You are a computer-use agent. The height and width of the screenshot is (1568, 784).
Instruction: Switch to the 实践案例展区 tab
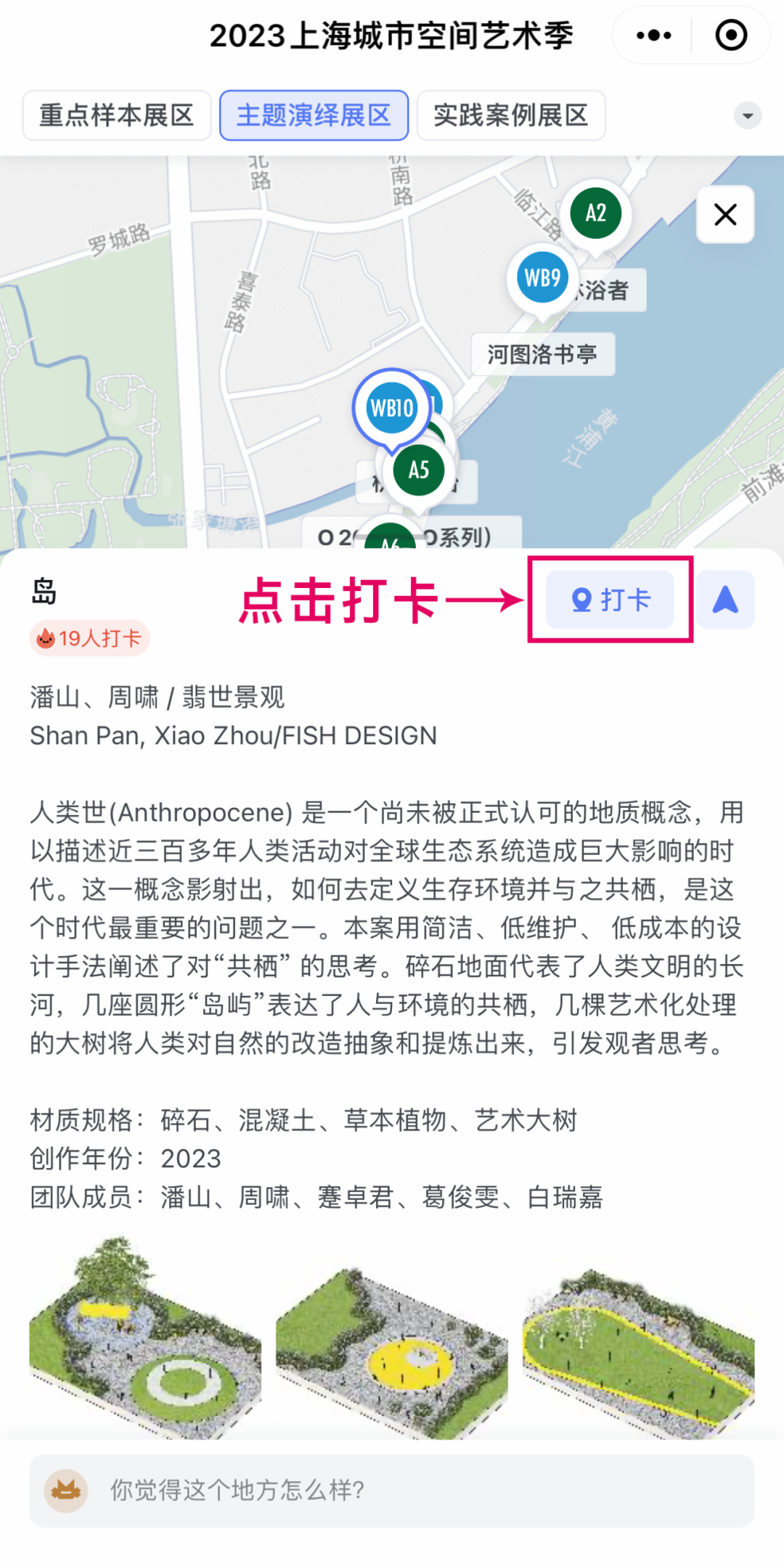511,115
